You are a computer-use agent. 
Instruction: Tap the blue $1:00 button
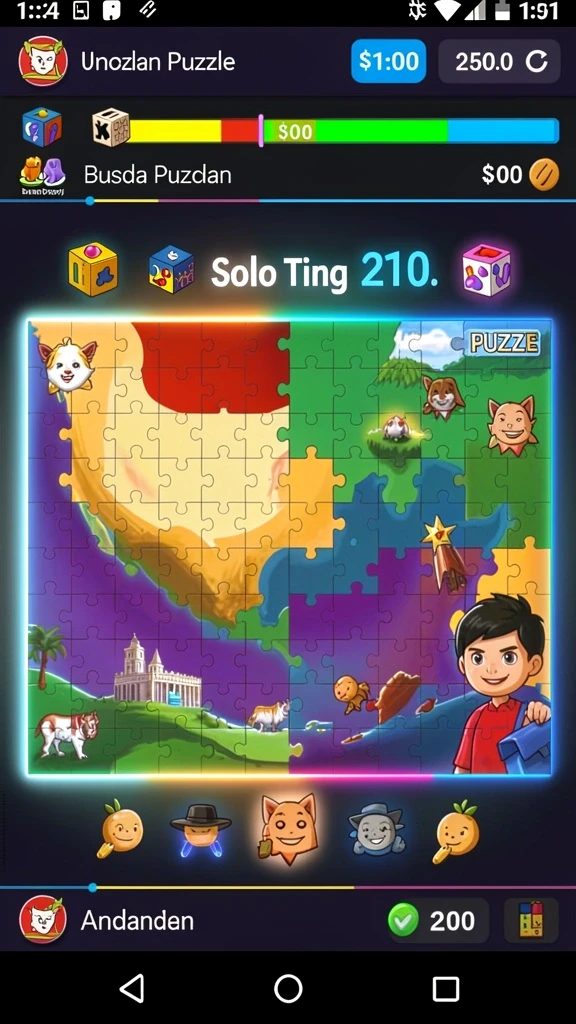coord(389,61)
